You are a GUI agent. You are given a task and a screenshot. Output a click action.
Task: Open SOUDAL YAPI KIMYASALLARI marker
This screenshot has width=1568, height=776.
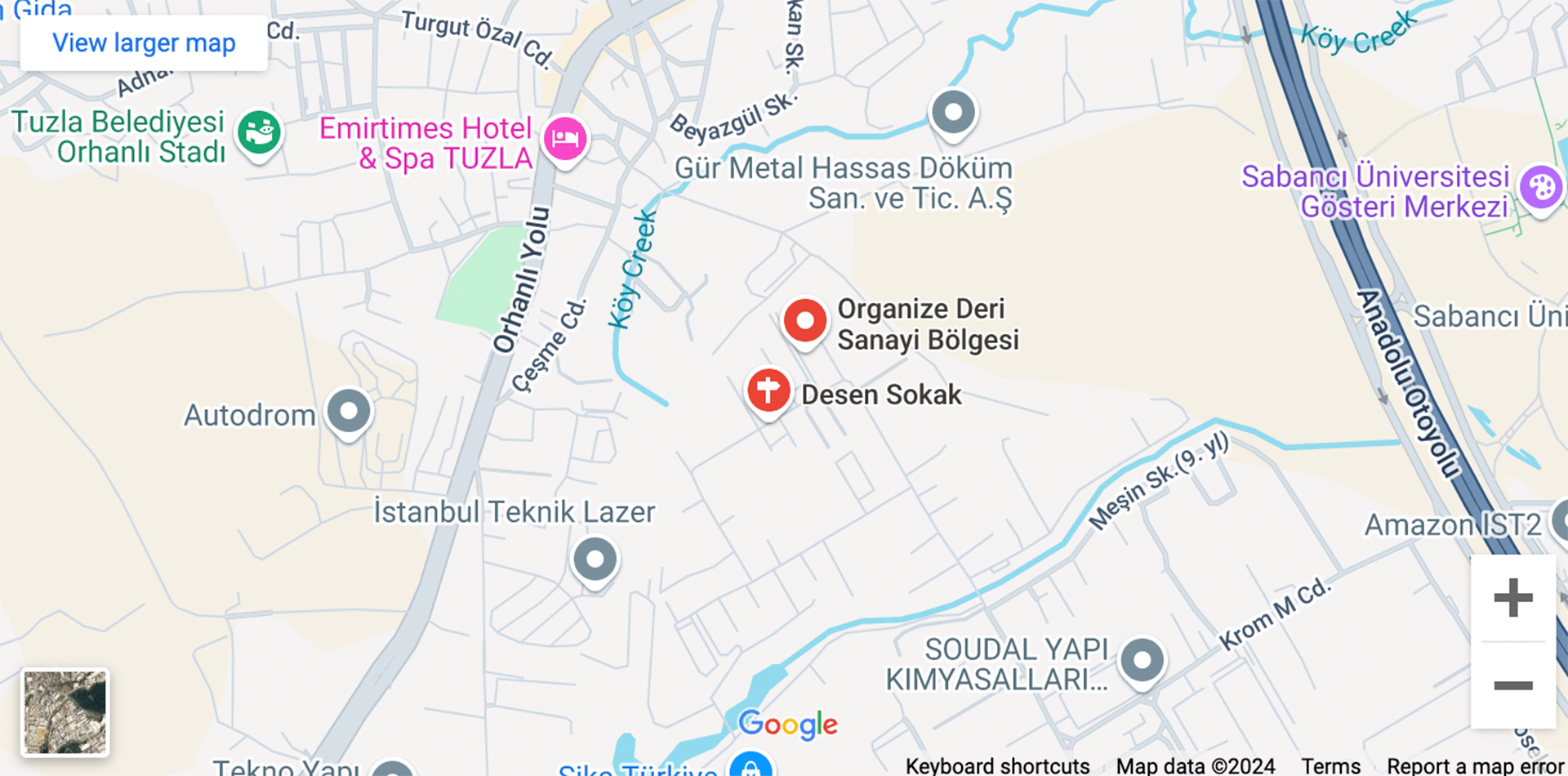(1142, 660)
